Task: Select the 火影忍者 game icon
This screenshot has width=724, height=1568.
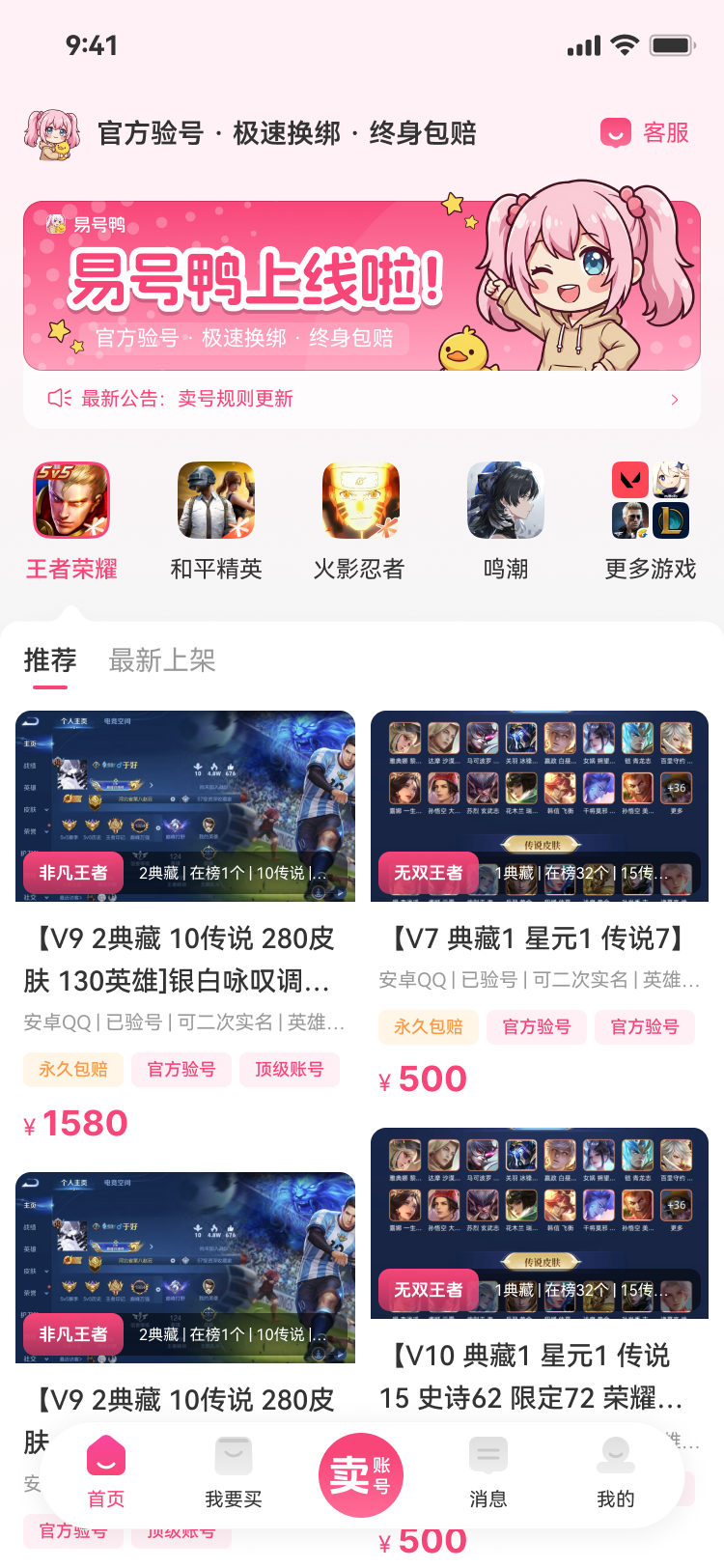Action: (x=361, y=500)
